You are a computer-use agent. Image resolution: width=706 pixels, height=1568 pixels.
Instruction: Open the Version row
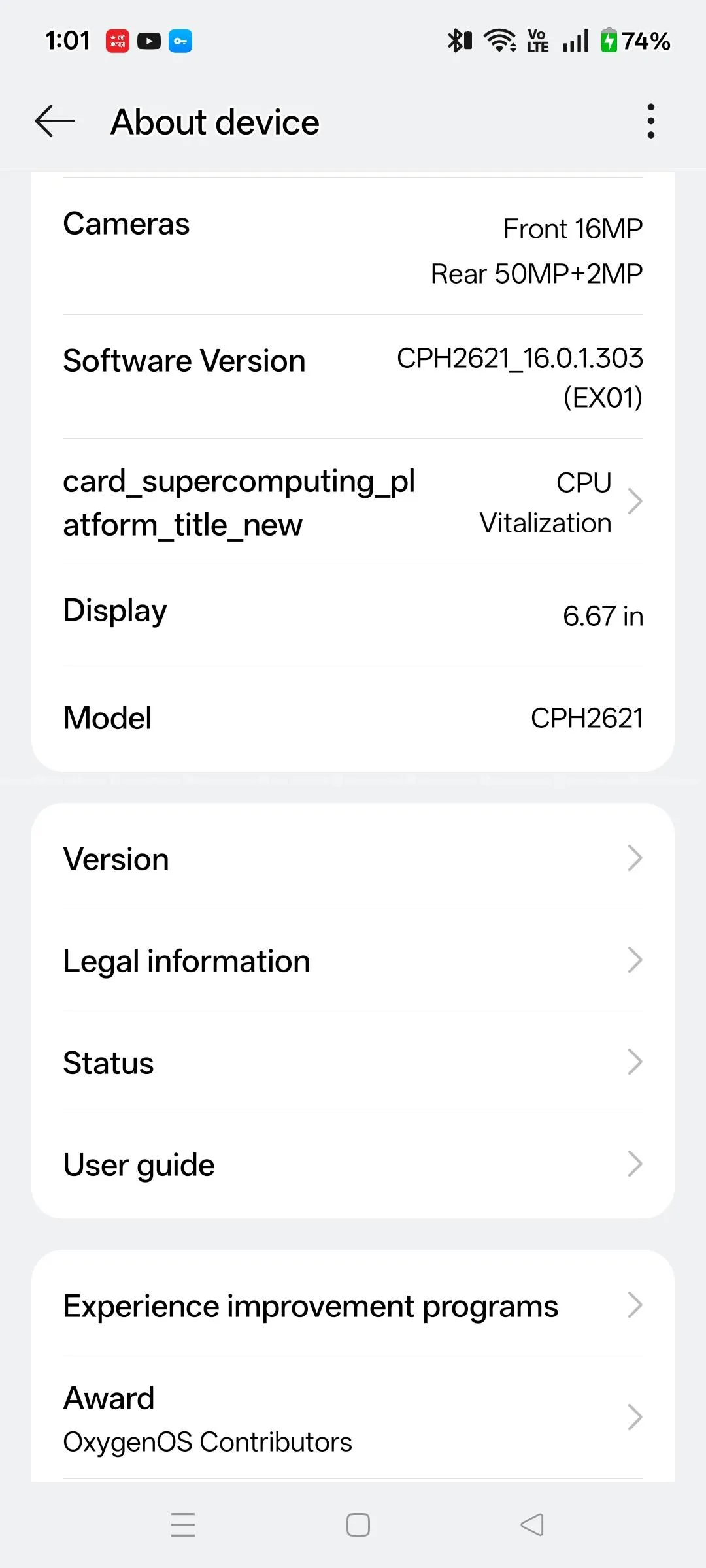coord(353,858)
